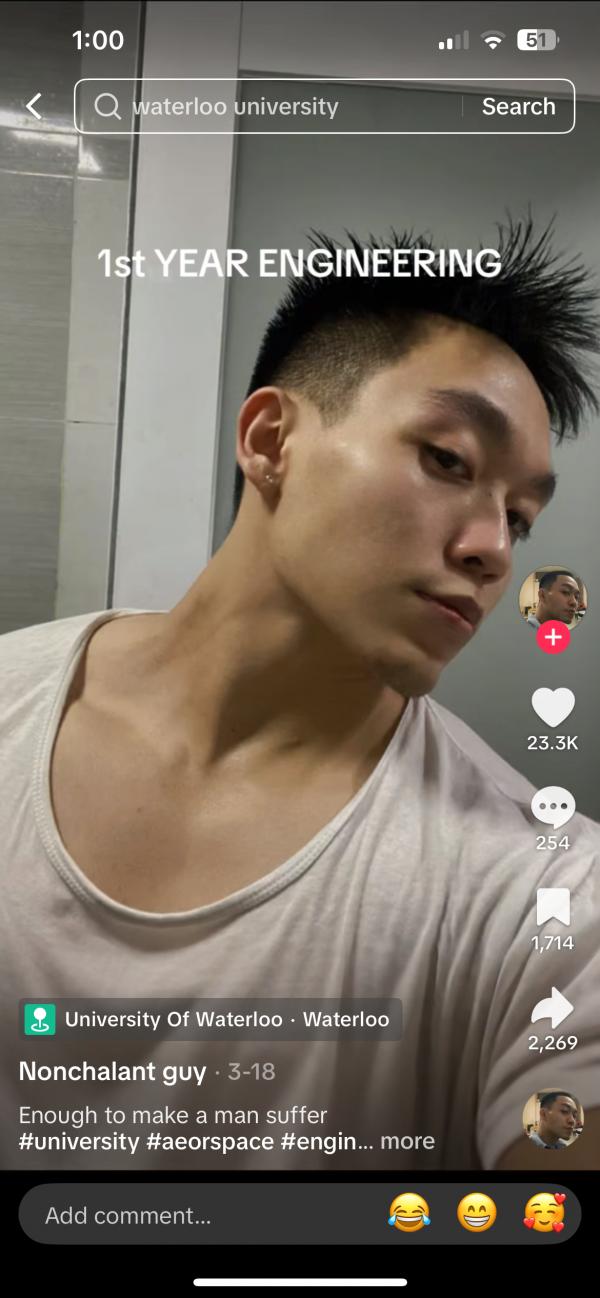Open the creator's profile picture
Image resolution: width=600 pixels, height=1298 pixels.
click(552, 598)
